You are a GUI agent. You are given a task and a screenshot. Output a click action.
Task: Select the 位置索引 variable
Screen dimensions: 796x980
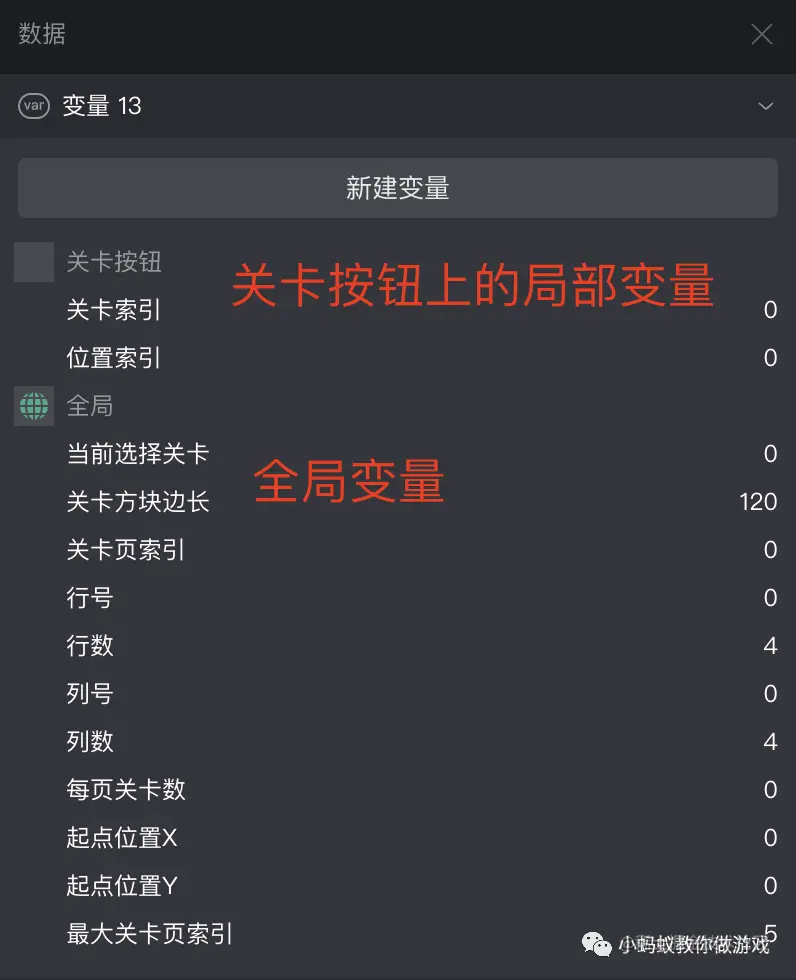[113, 358]
